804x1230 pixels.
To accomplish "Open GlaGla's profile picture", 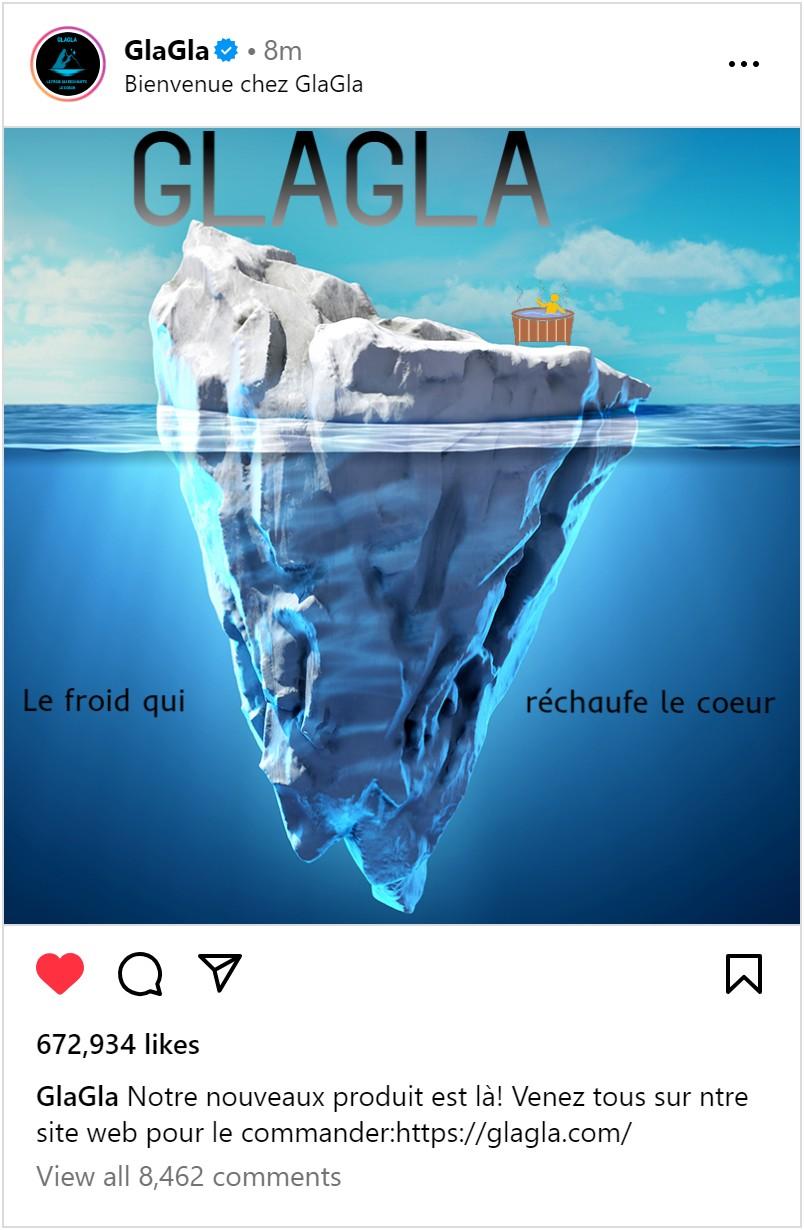I will tap(68, 64).
